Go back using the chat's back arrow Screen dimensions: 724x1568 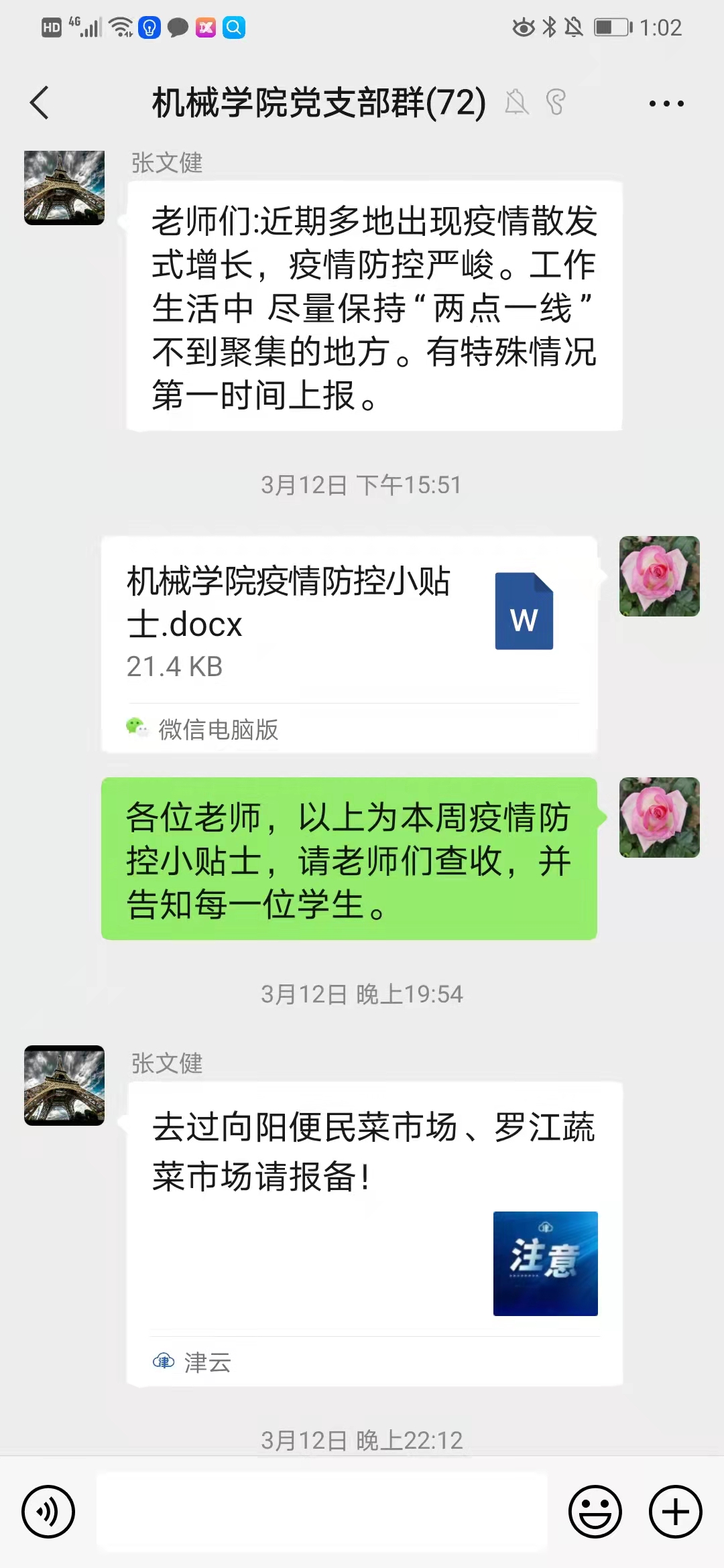point(39,103)
